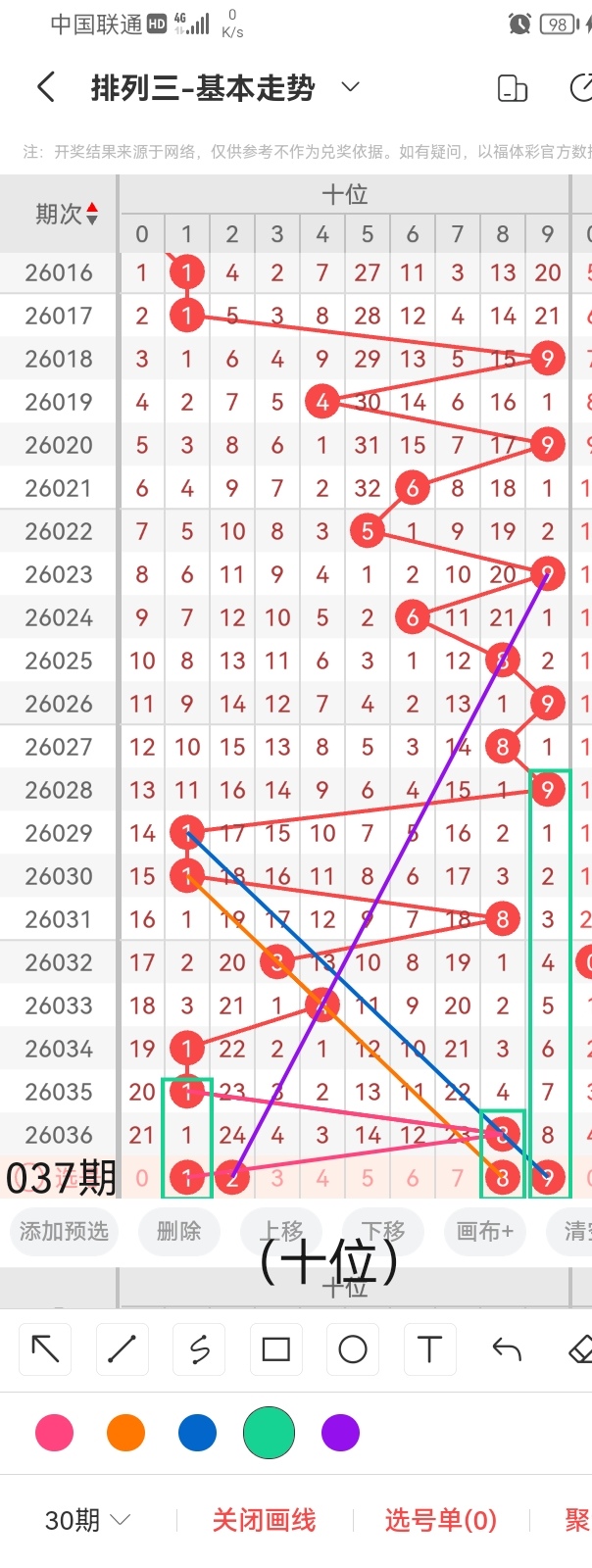Select the rectangle shape tool
The height and width of the screenshot is (1568, 592).
(x=275, y=1349)
